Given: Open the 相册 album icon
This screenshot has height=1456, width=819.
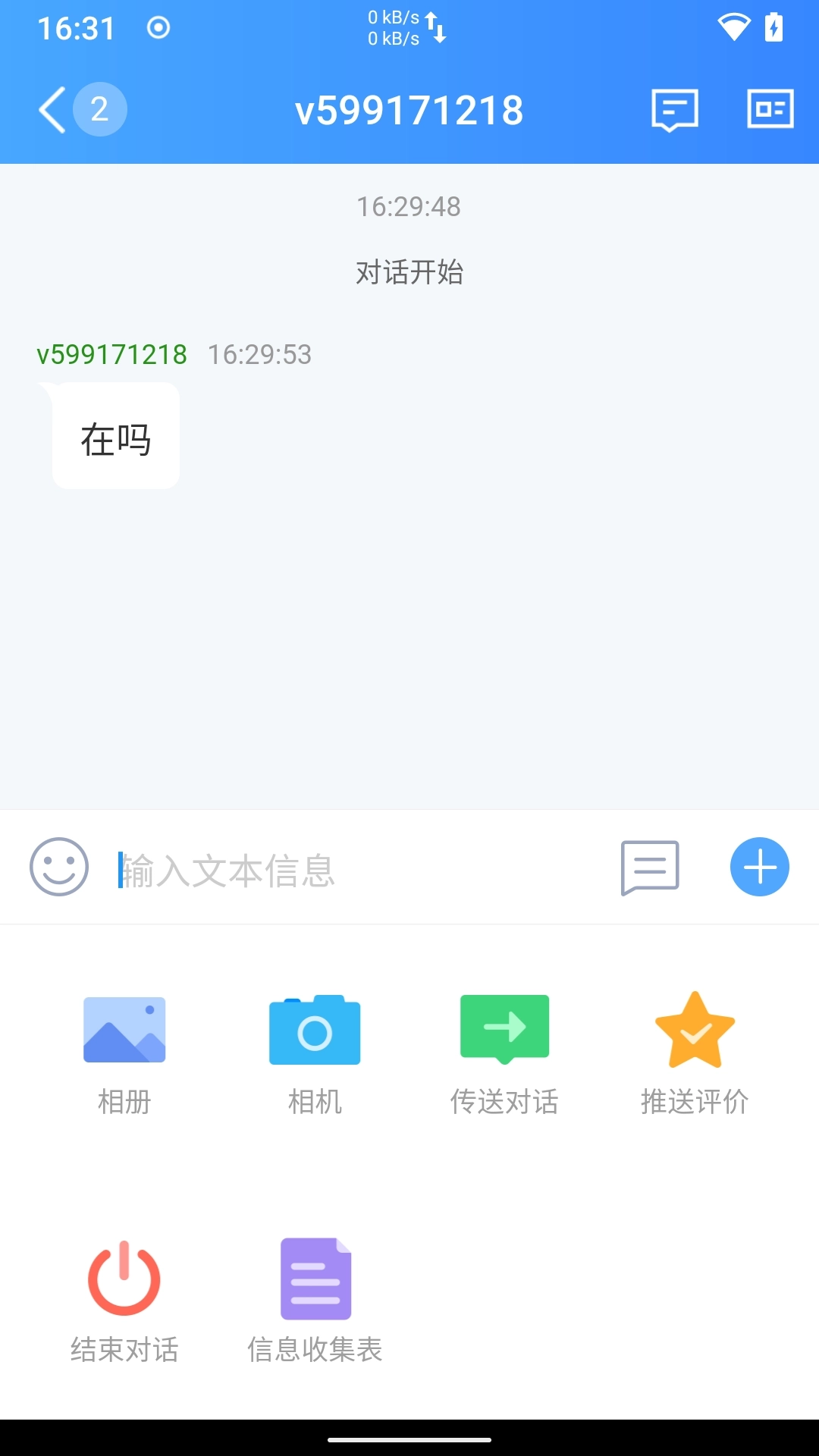Looking at the screenshot, I should coord(124,1029).
